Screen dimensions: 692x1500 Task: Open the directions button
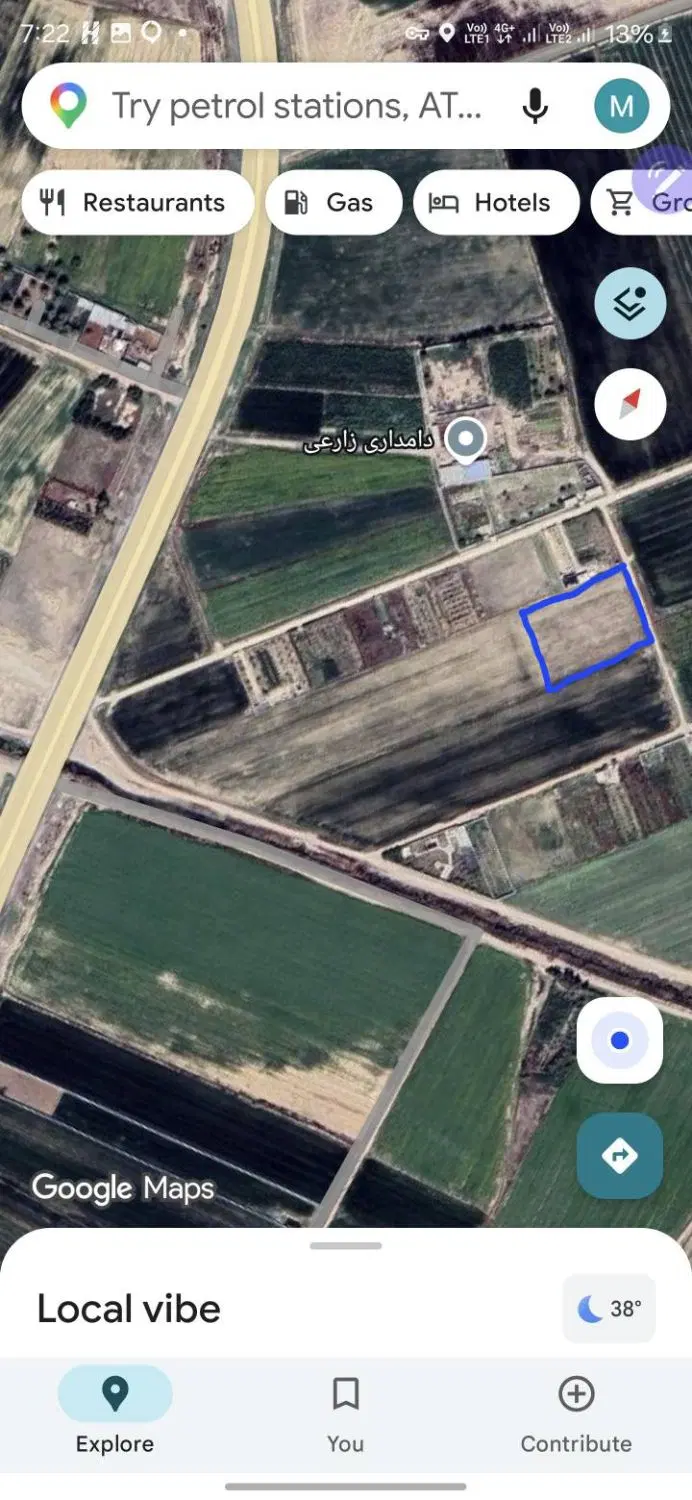pos(620,1156)
